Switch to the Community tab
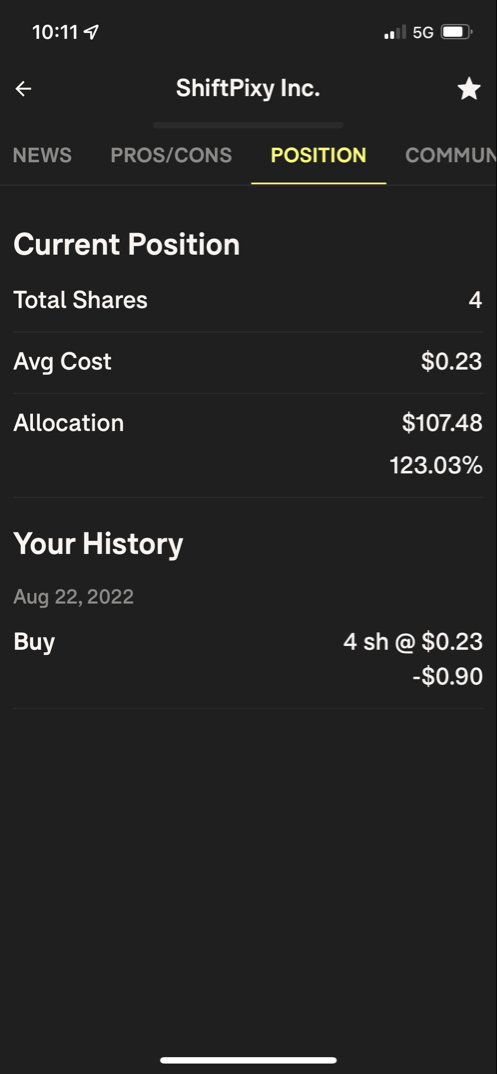Screen dimensions: 497x1074 [450, 155]
